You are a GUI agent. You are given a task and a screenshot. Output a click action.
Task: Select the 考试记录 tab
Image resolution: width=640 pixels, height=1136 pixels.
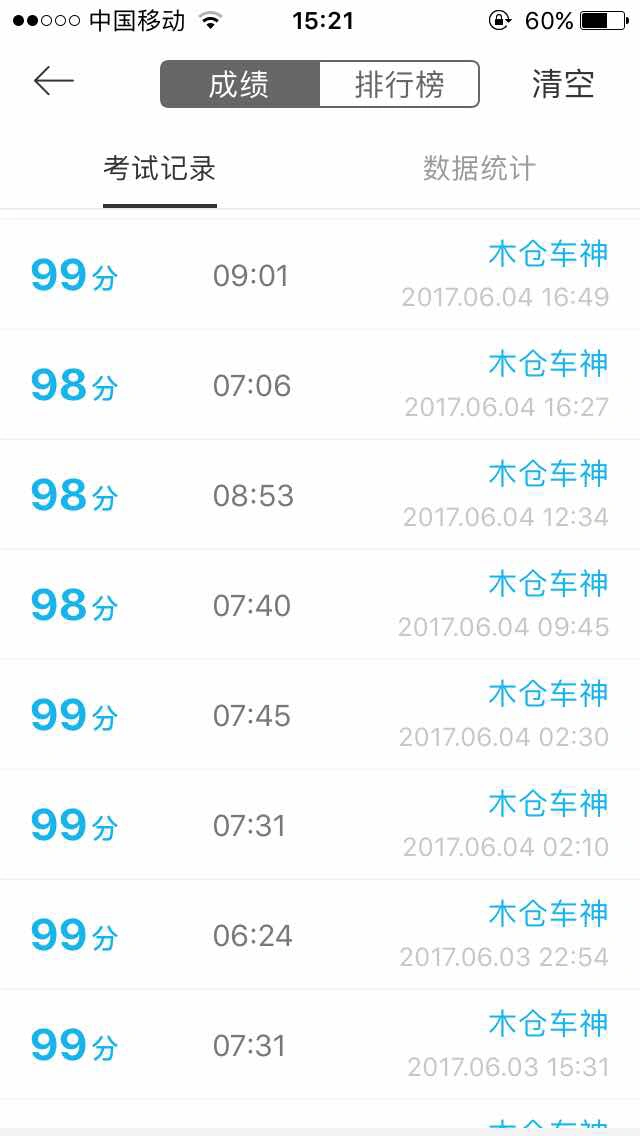click(159, 169)
